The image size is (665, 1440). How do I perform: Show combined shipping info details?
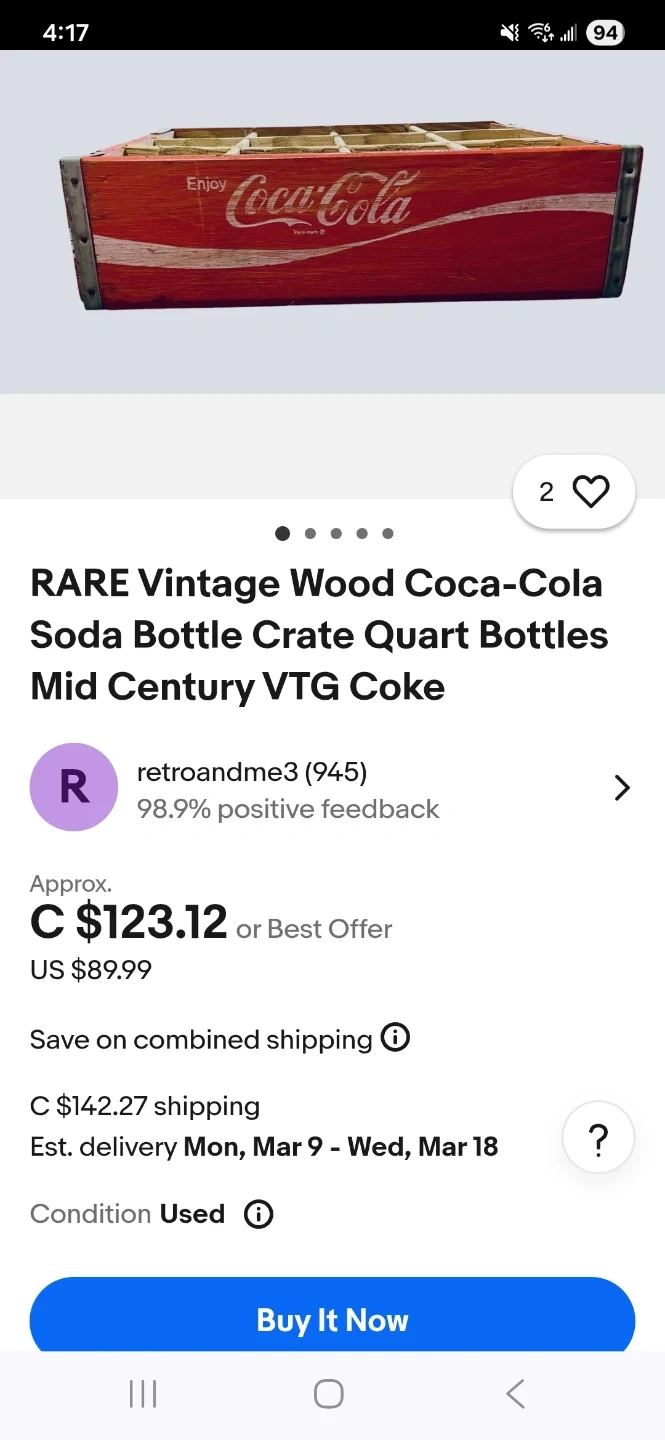[x=396, y=1038]
